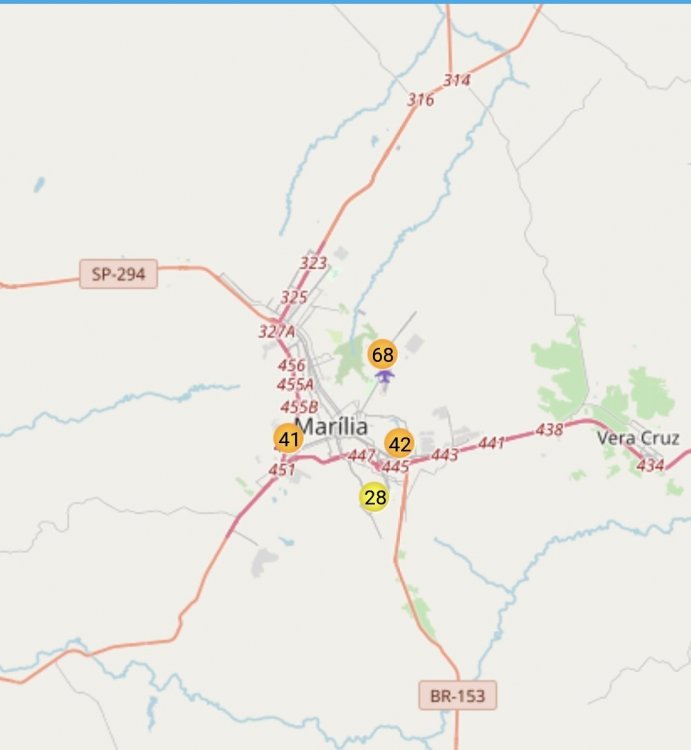Tap the marker with value 42
The image size is (691, 750).
click(x=399, y=444)
